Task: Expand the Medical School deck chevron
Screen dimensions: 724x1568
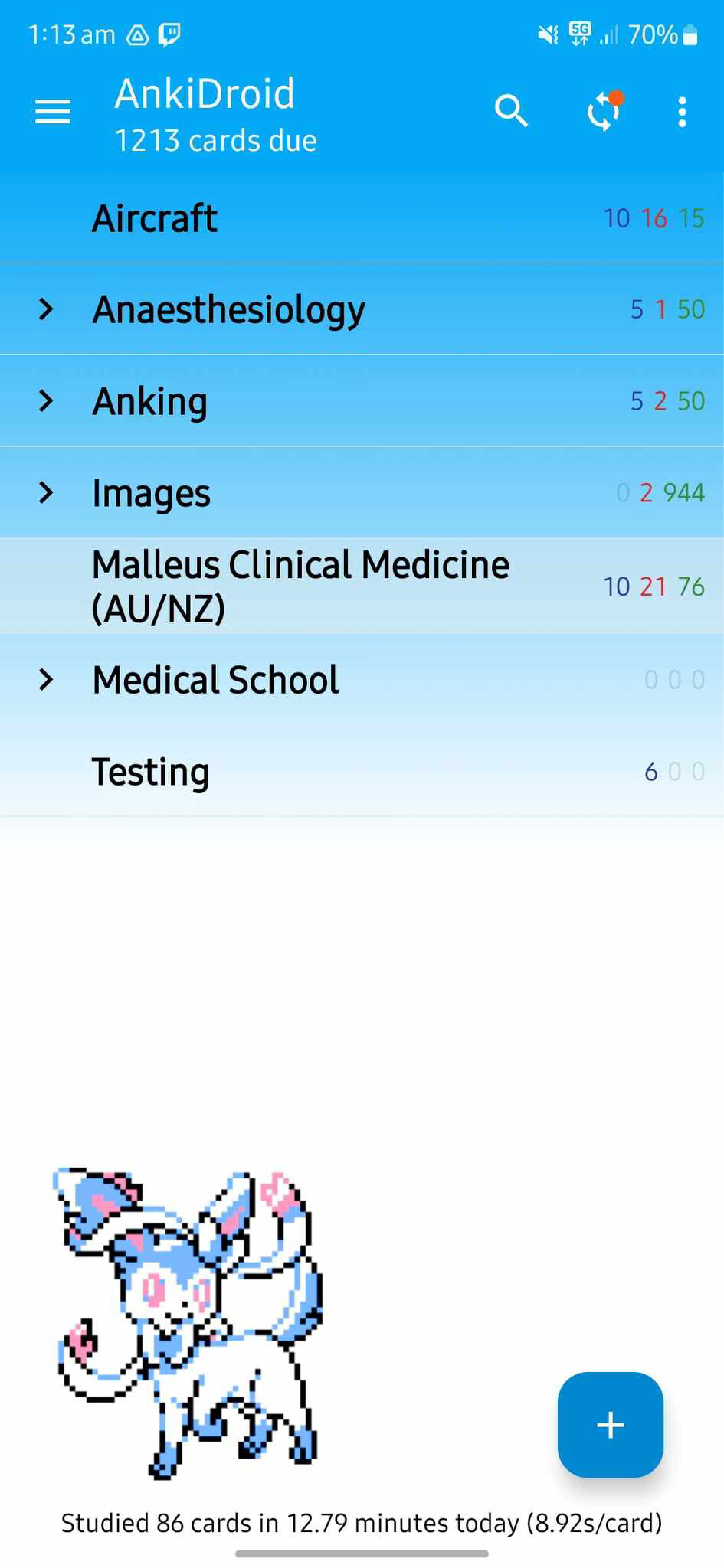Action: pyautogui.click(x=46, y=679)
